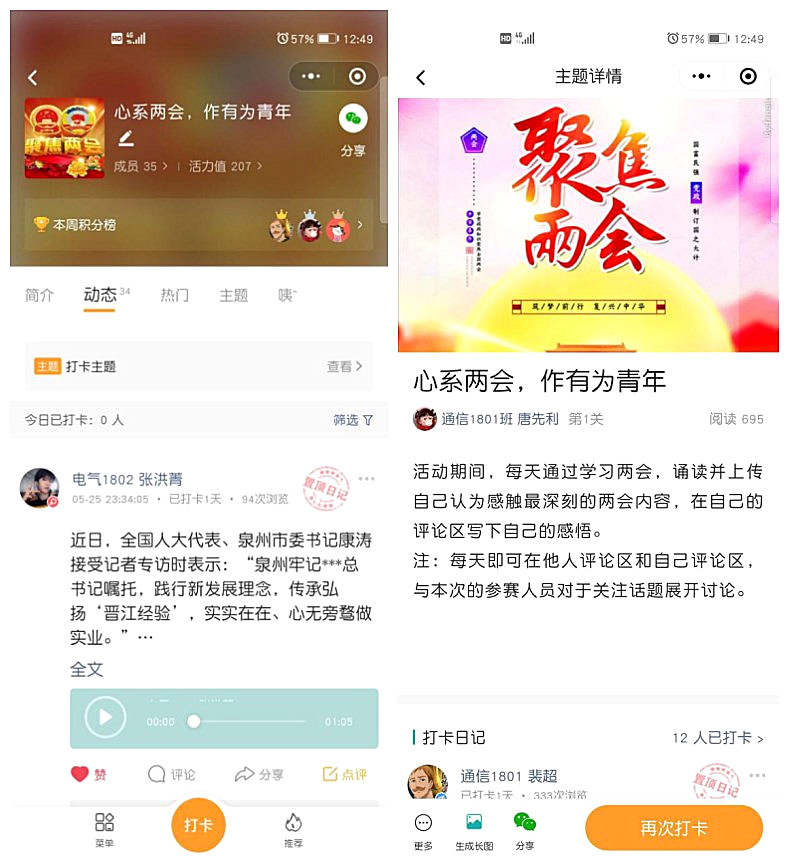Play the audio in 张洪菁's post
Image resolution: width=789 pixels, height=868 pixels.
pos(105,717)
